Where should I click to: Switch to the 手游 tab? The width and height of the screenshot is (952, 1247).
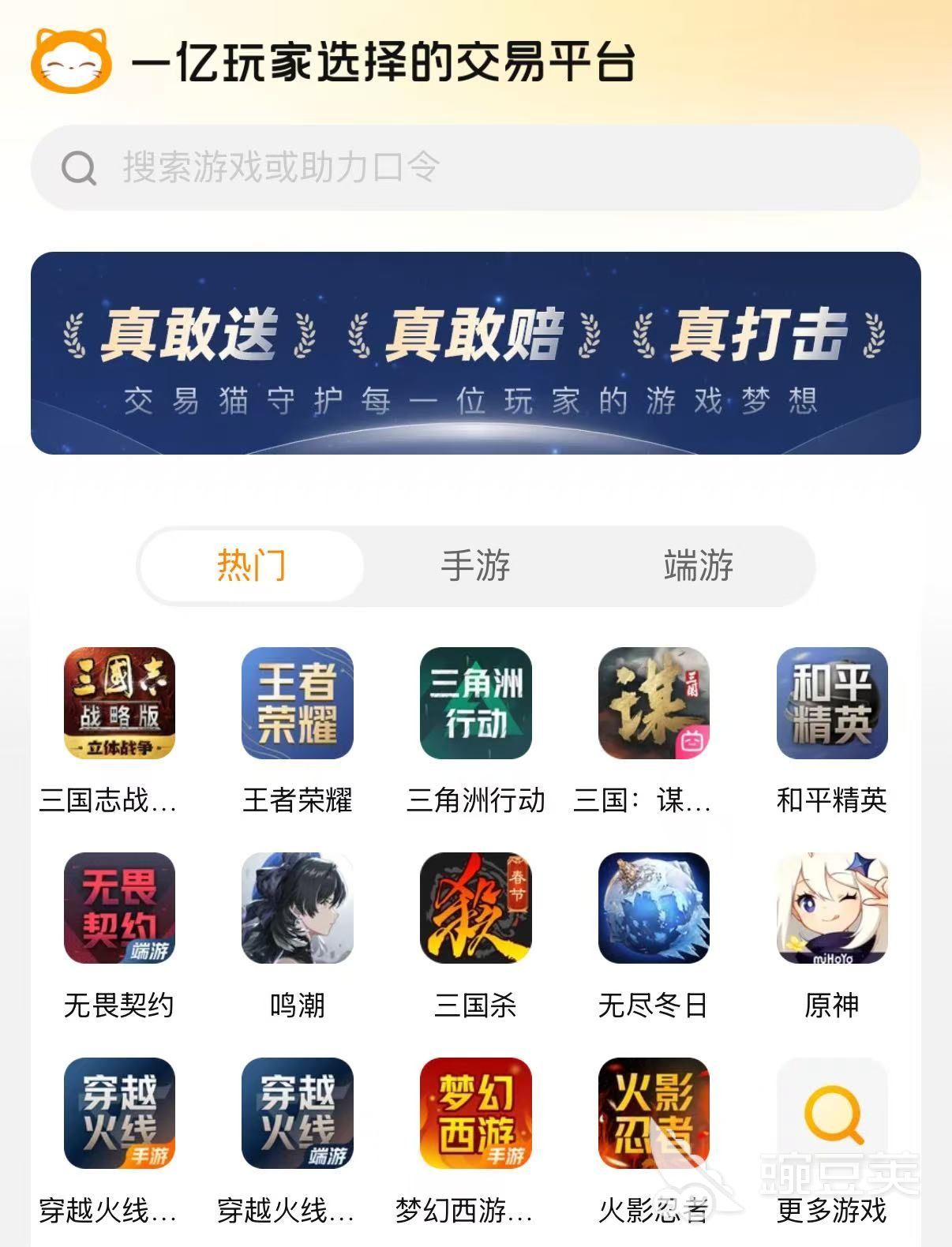pyautogui.click(x=475, y=566)
